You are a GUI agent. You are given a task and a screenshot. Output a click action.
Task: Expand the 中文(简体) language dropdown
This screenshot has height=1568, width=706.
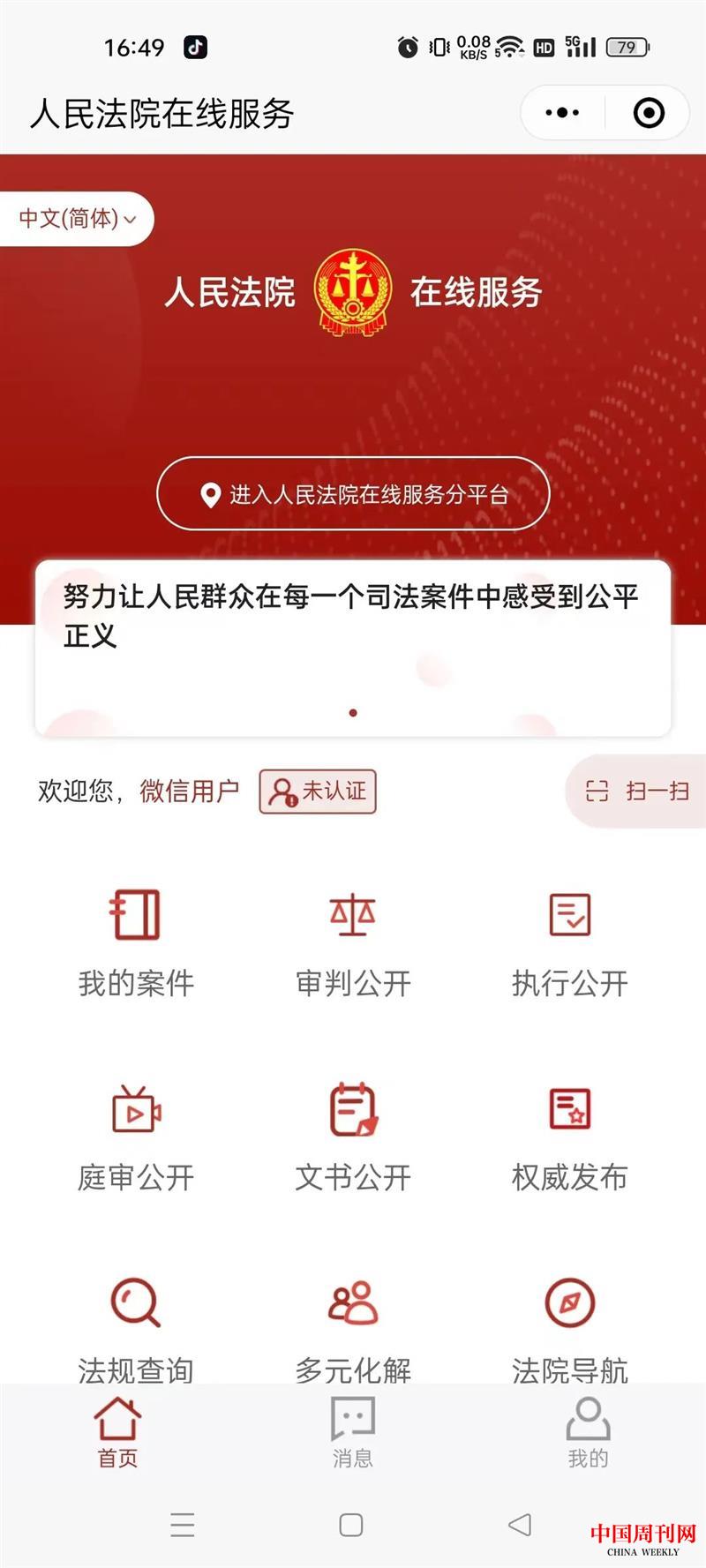point(77,218)
